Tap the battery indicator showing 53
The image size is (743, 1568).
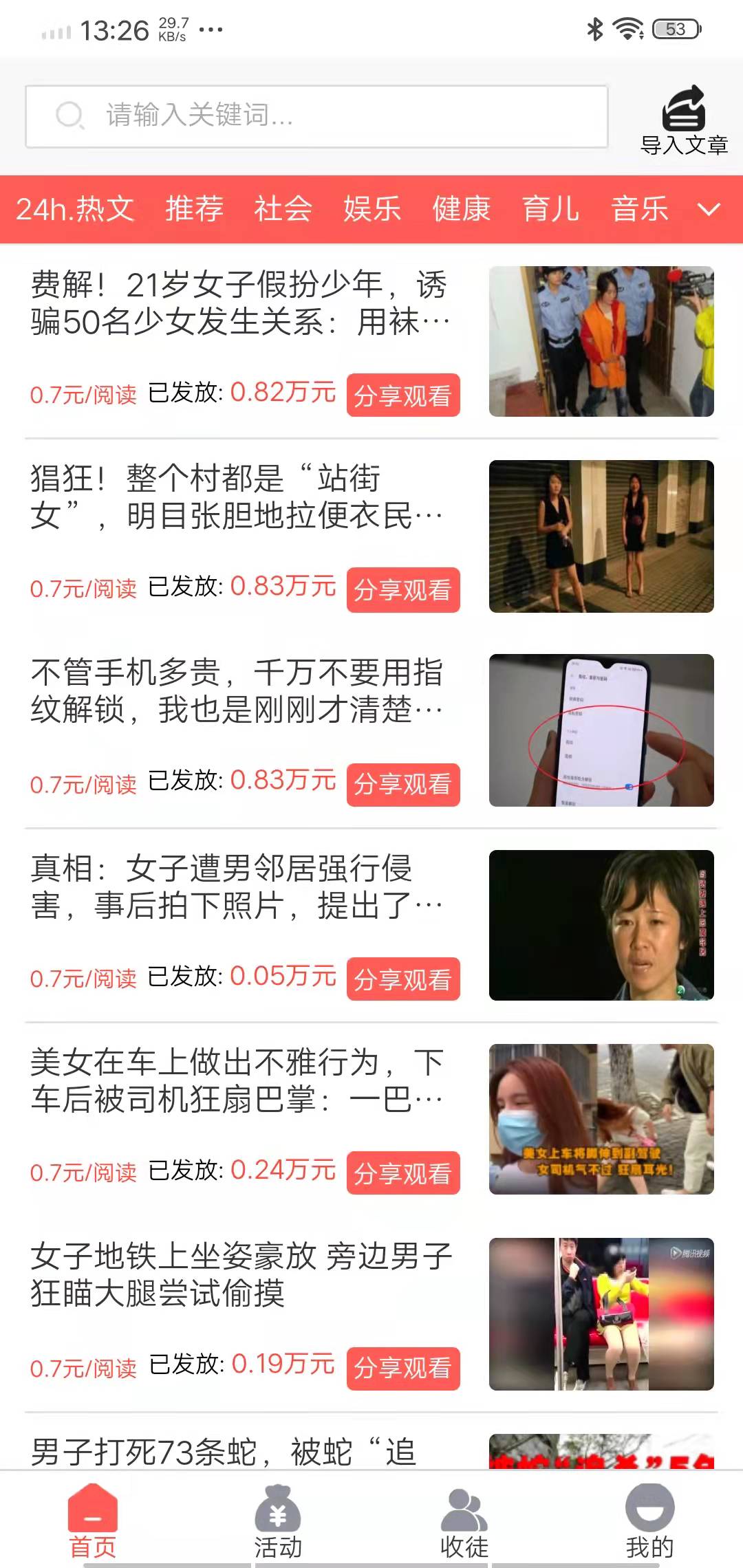tap(675, 29)
